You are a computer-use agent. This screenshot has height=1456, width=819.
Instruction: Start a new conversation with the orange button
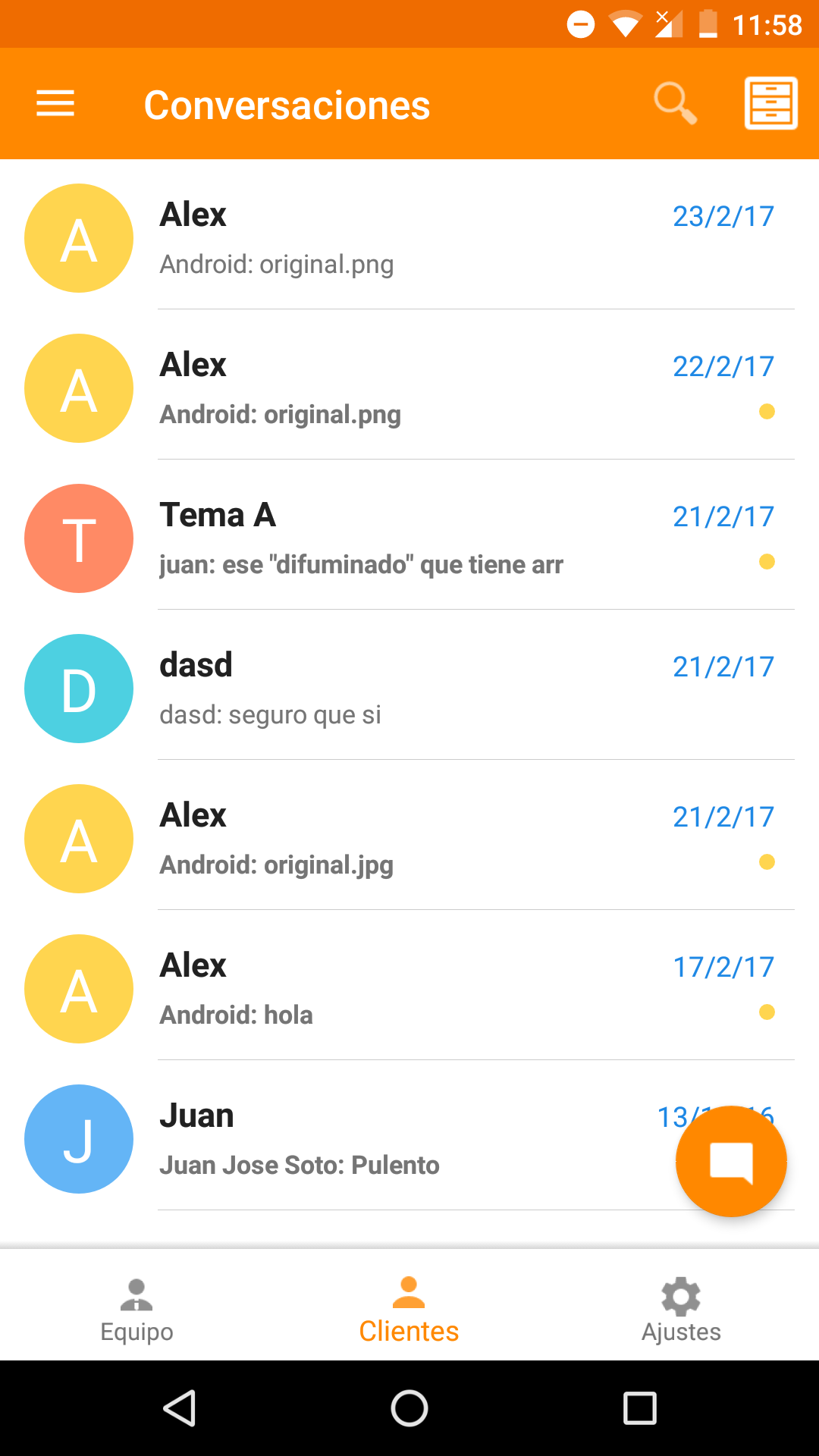coord(731,1161)
